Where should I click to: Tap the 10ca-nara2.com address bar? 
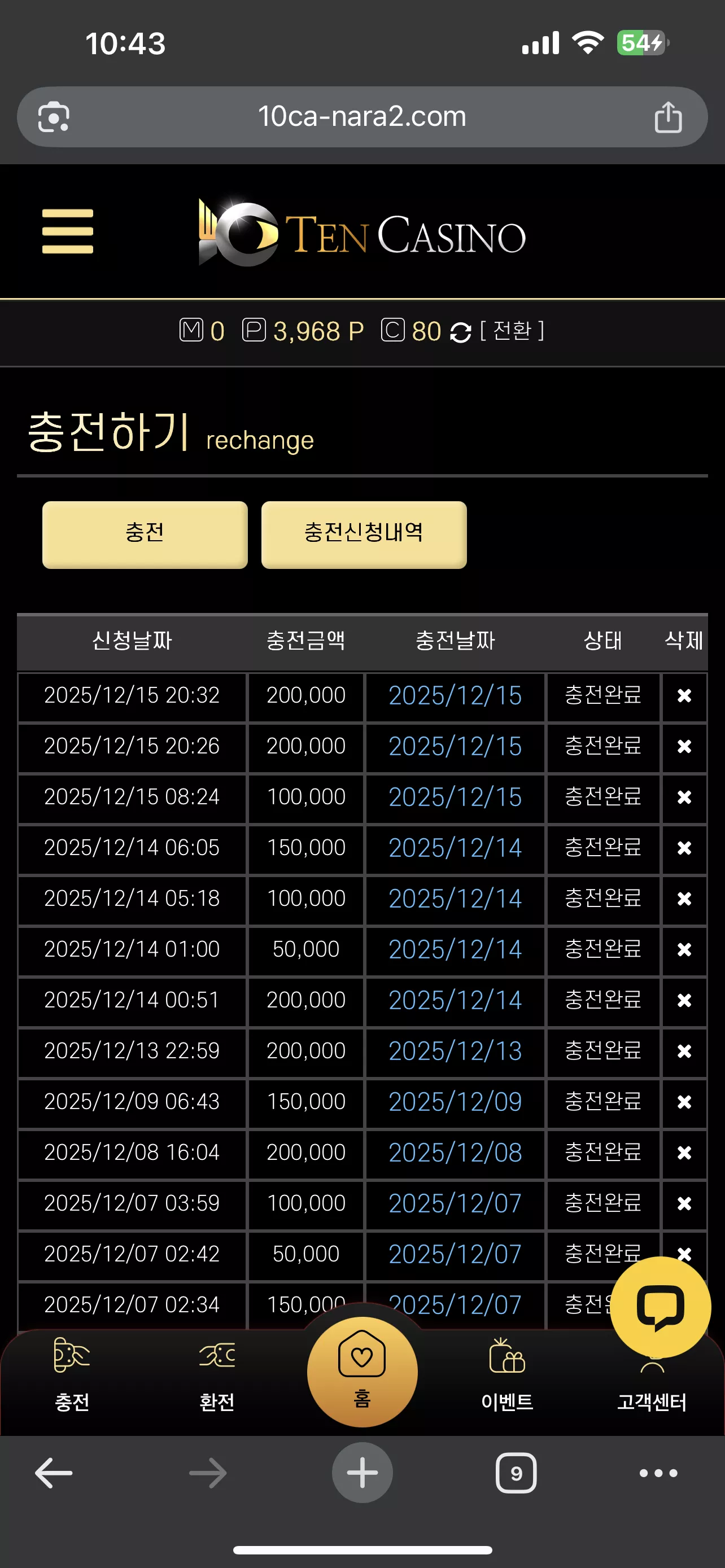pos(362,117)
